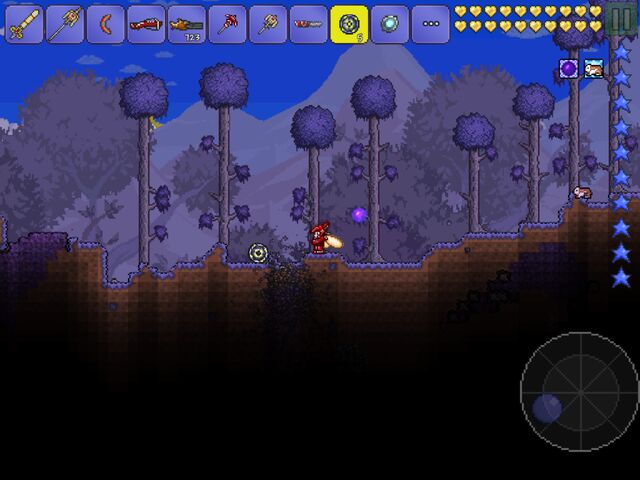
Task: Pause the game
Action: click(620, 20)
